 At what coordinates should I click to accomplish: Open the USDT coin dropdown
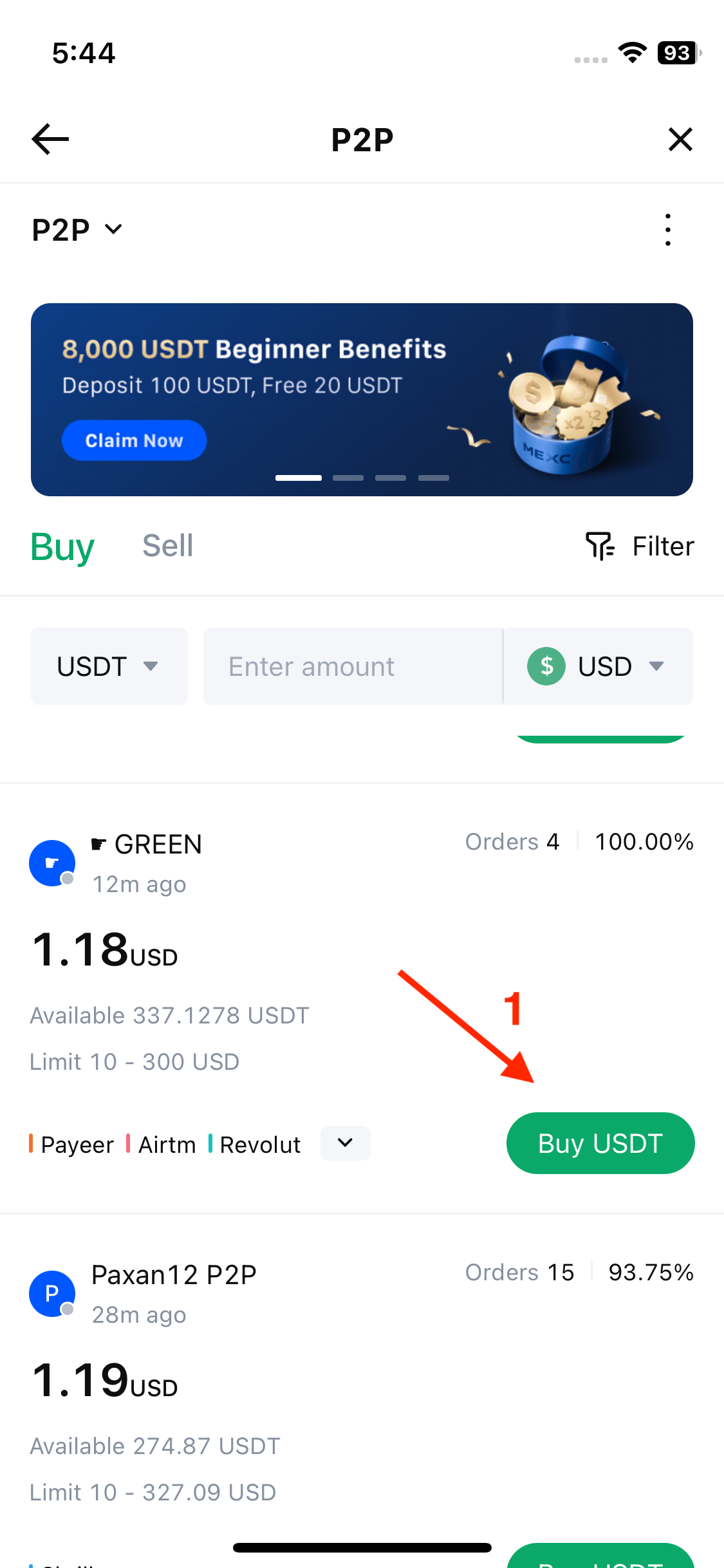tap(109, 666)
